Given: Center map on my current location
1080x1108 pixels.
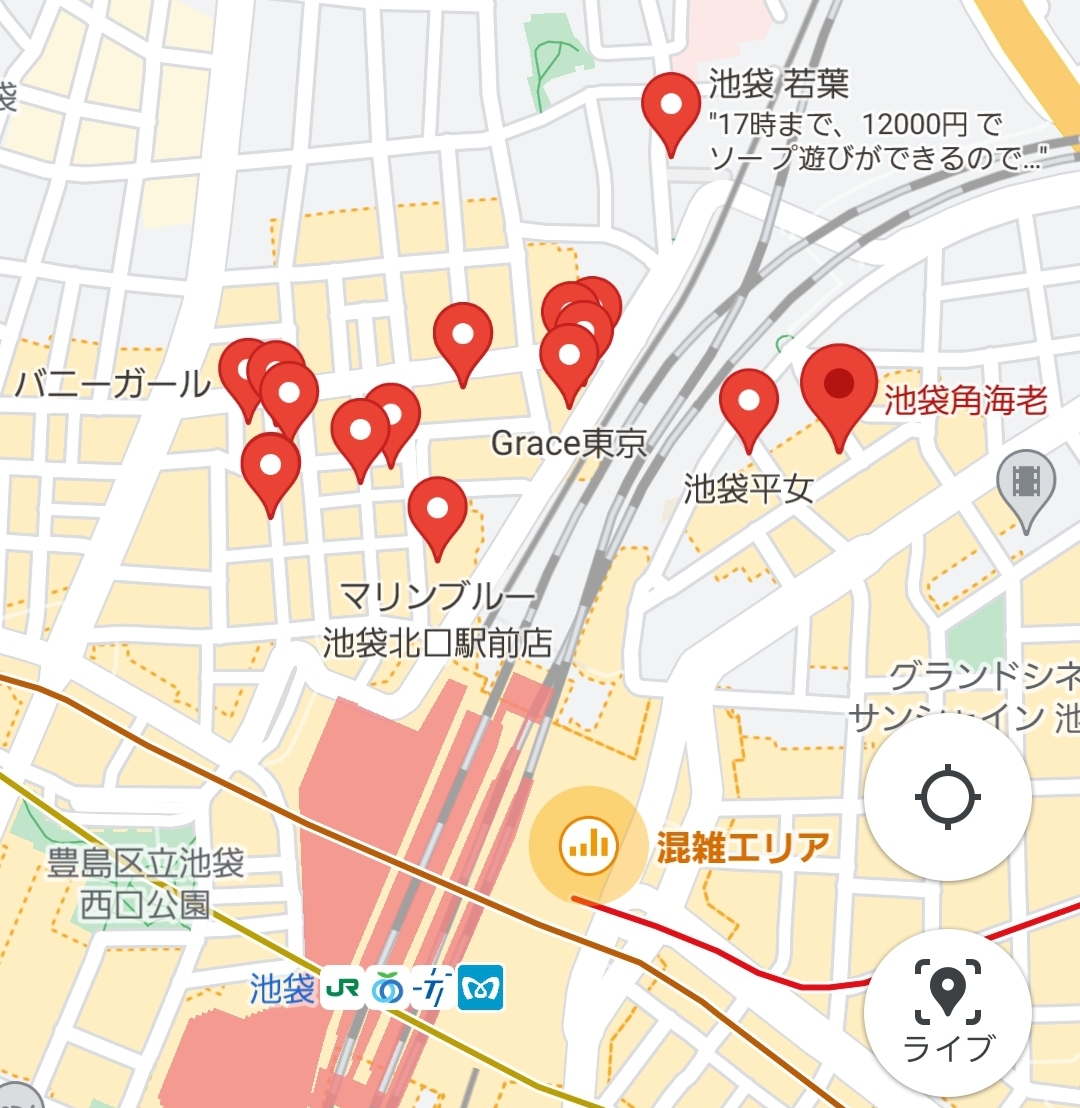Looking at the screenshot, I should point(947,797).
